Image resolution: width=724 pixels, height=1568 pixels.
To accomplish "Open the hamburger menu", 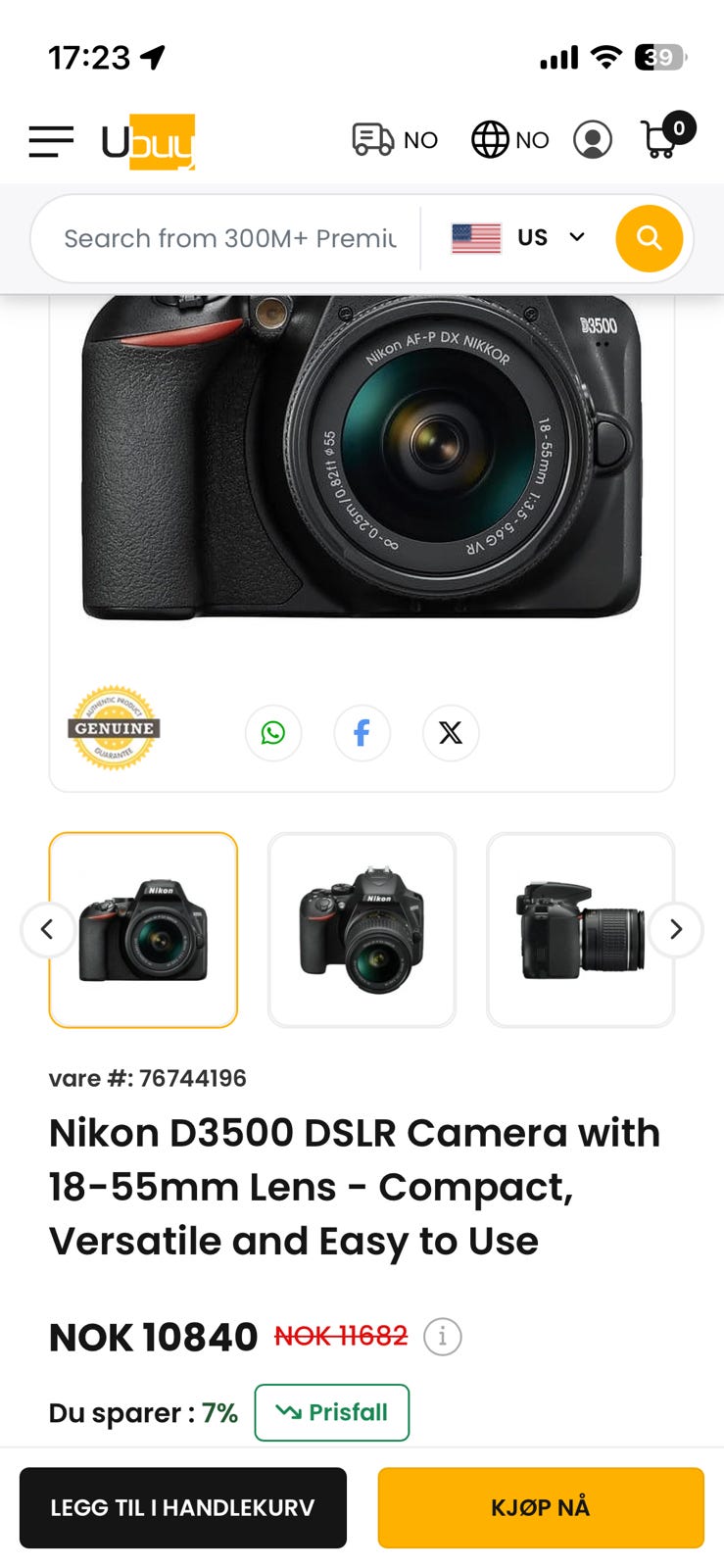I will 51,141.
